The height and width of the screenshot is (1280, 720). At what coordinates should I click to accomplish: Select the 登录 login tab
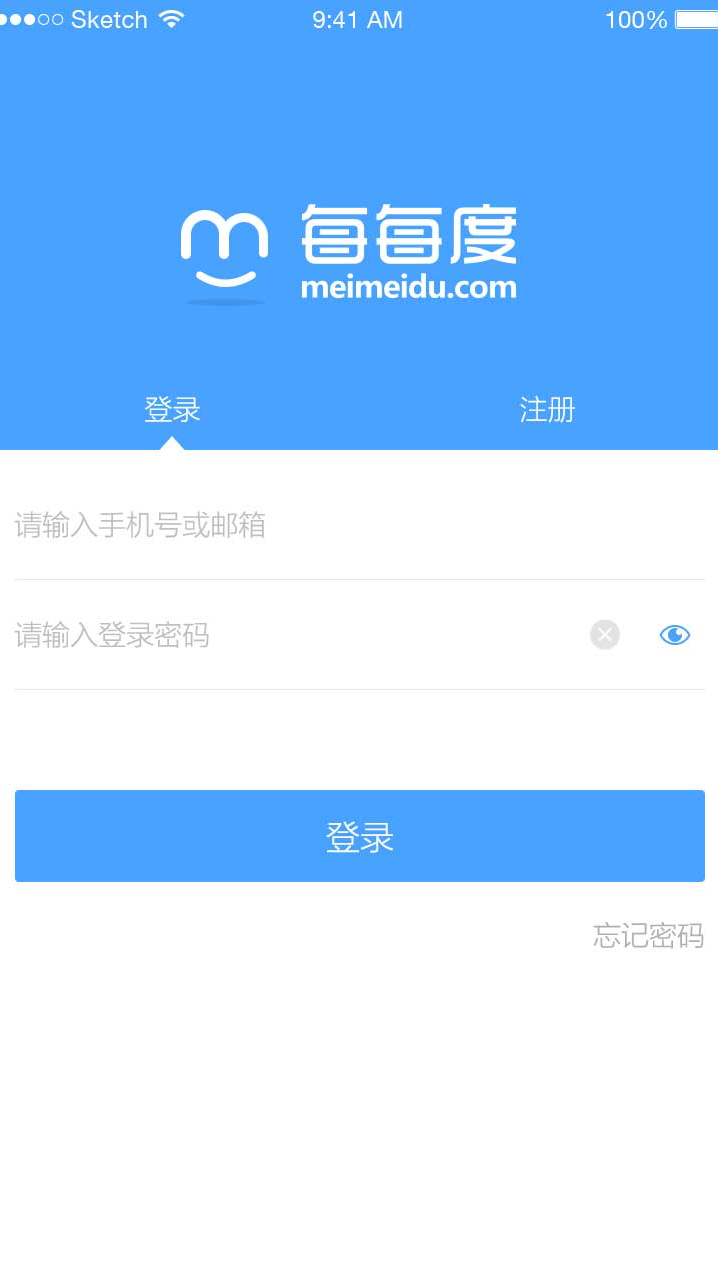tap(173, 409)
